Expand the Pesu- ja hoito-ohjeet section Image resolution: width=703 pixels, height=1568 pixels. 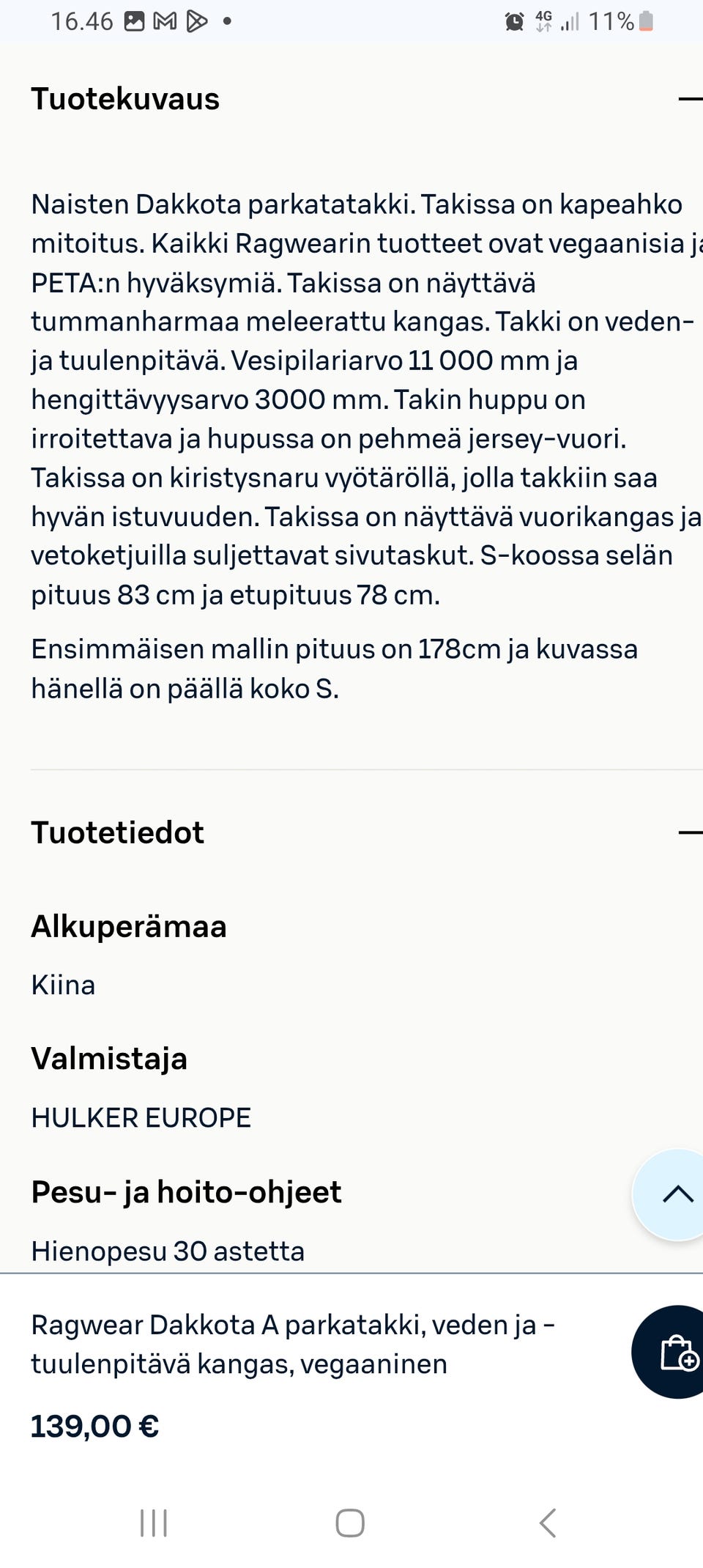pos(185,1192)
